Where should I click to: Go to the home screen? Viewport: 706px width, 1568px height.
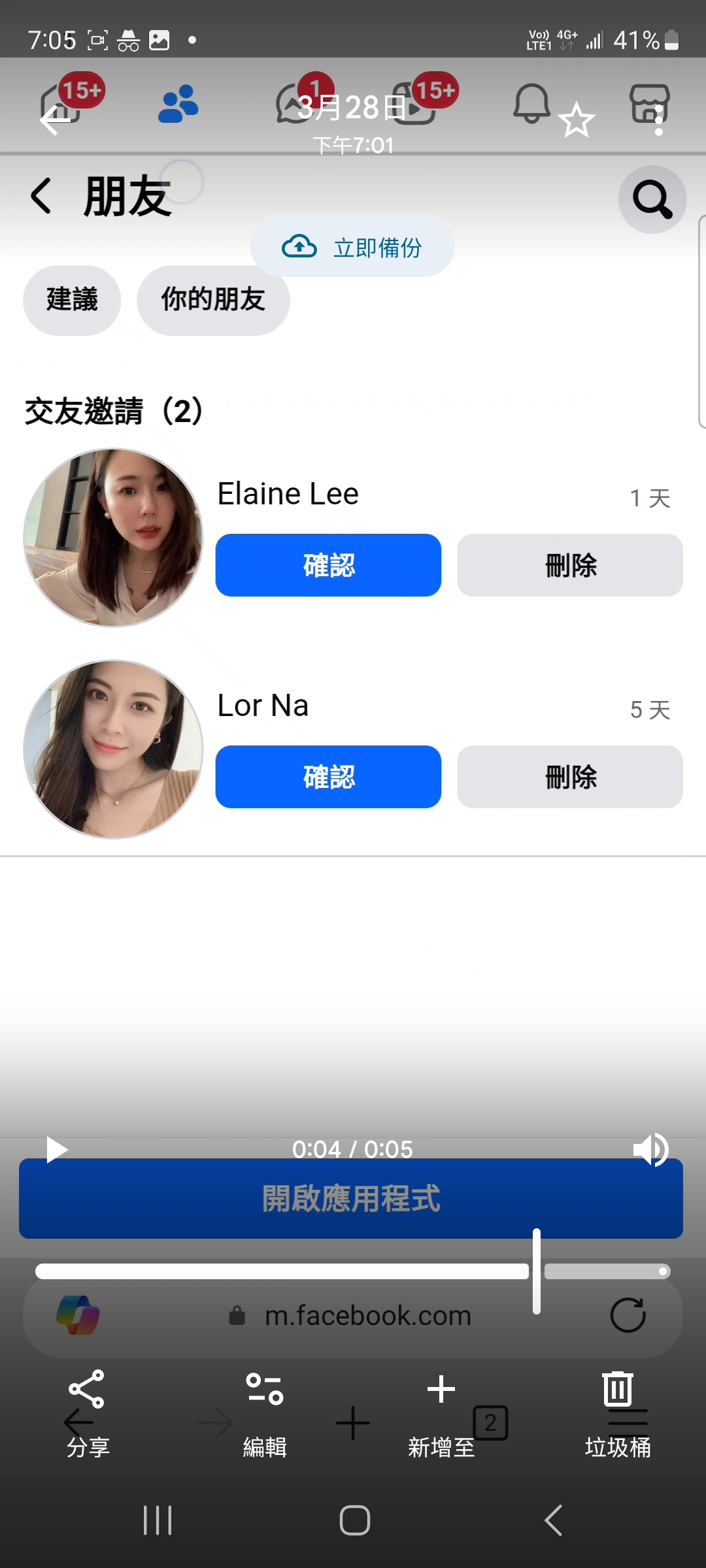(x=354, y=1520)
